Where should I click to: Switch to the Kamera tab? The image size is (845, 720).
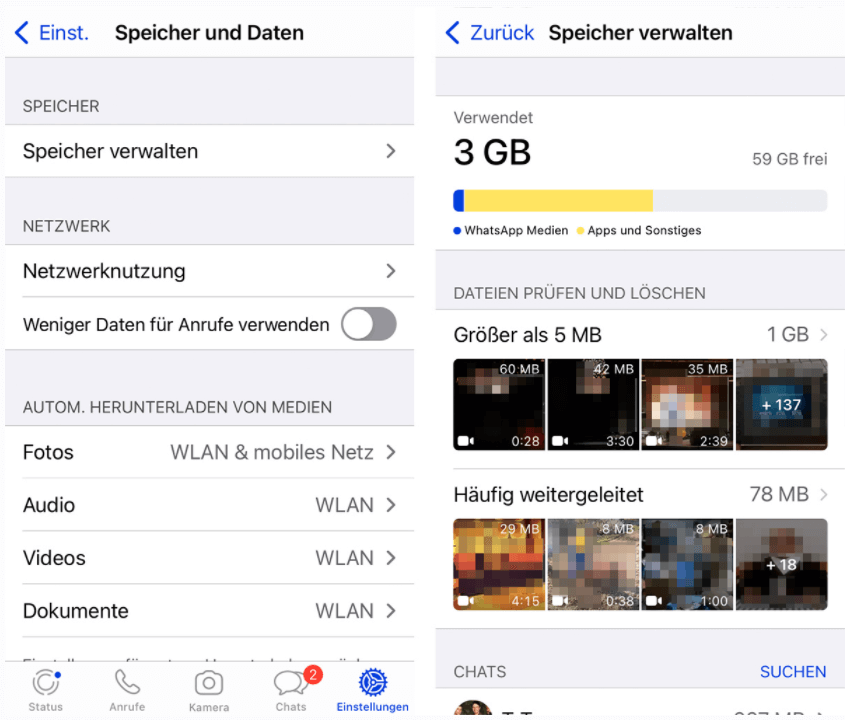208,690
